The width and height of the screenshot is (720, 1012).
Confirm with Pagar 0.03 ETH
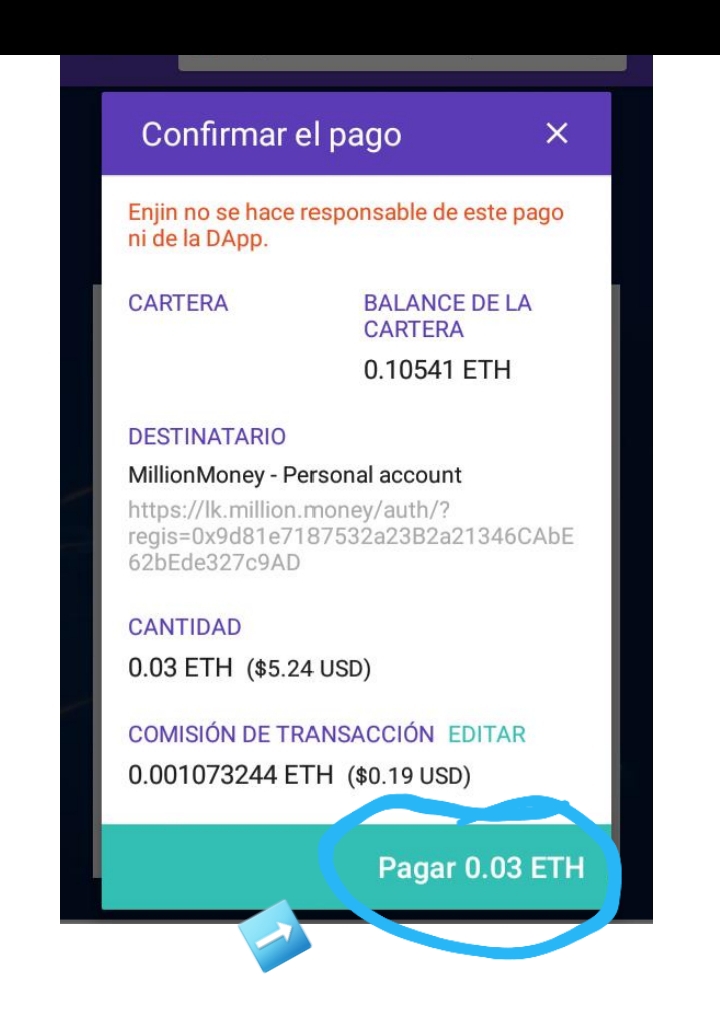(480, 867)
